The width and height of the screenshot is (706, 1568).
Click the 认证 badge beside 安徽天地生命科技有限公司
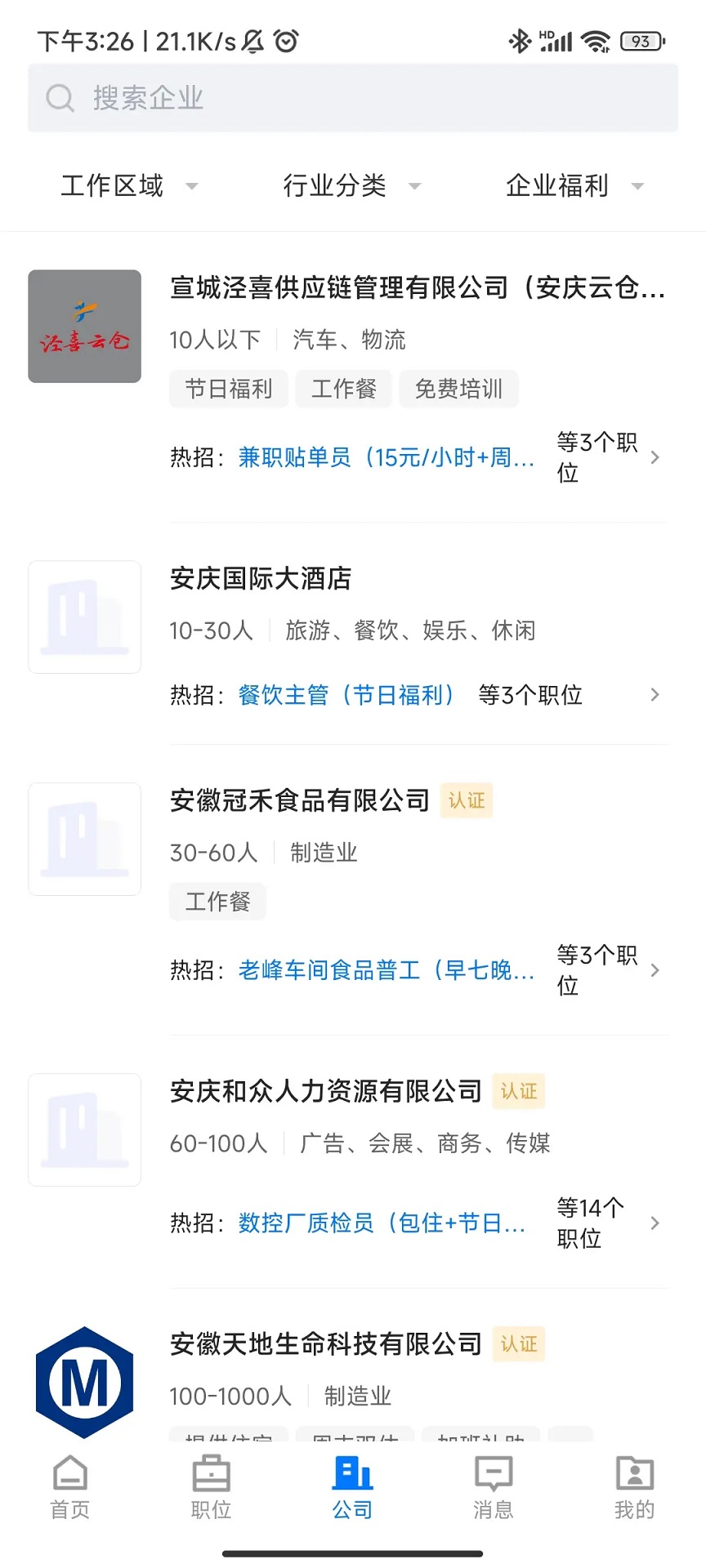coord(519,1344)
